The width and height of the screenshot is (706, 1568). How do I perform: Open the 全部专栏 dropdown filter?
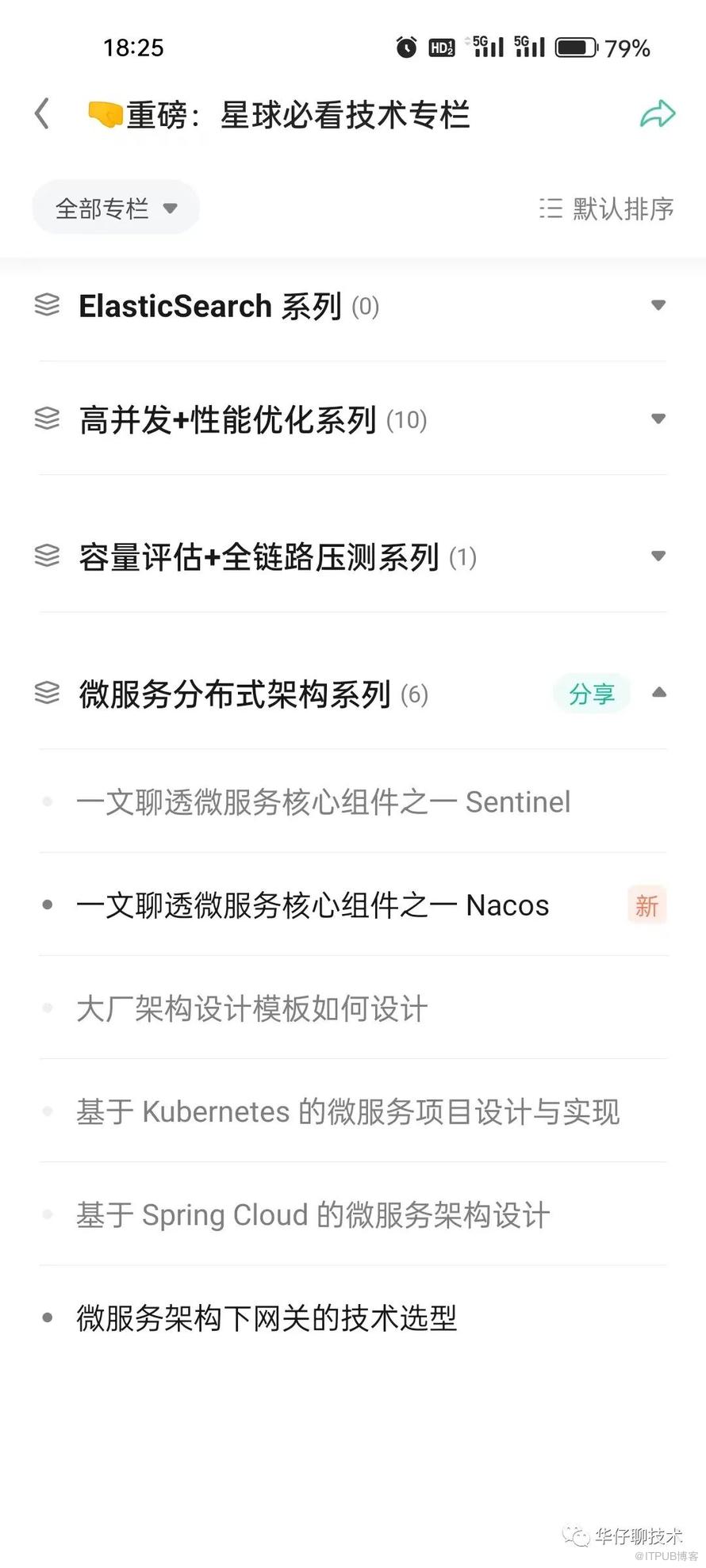point(116,208)
